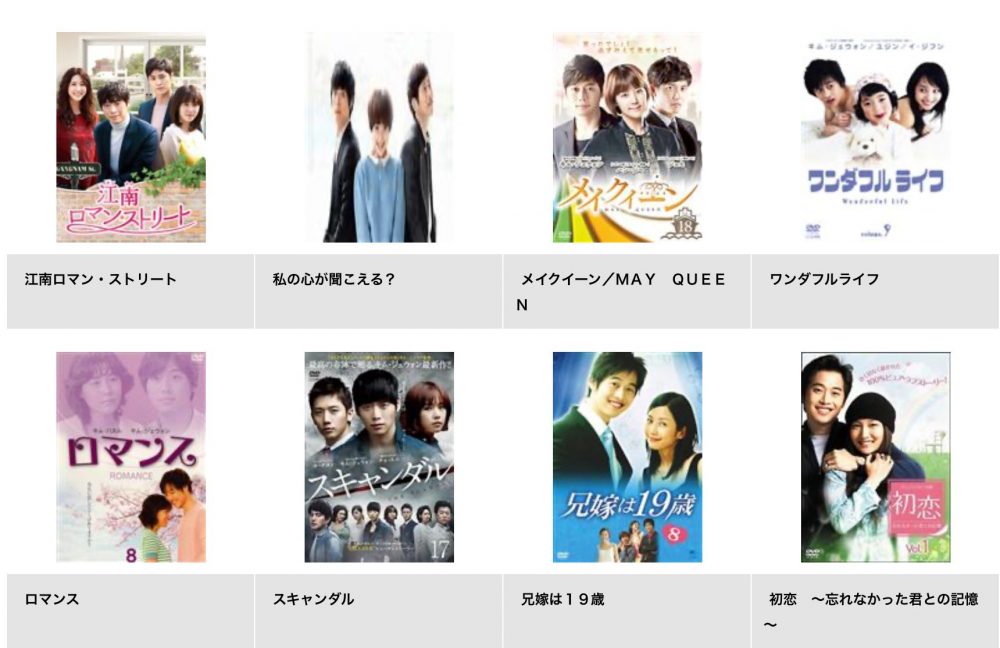Select the 私の心が聞こえる? cover image
The height and width of the screenshot is (648, 1000).
coord(379,137)
